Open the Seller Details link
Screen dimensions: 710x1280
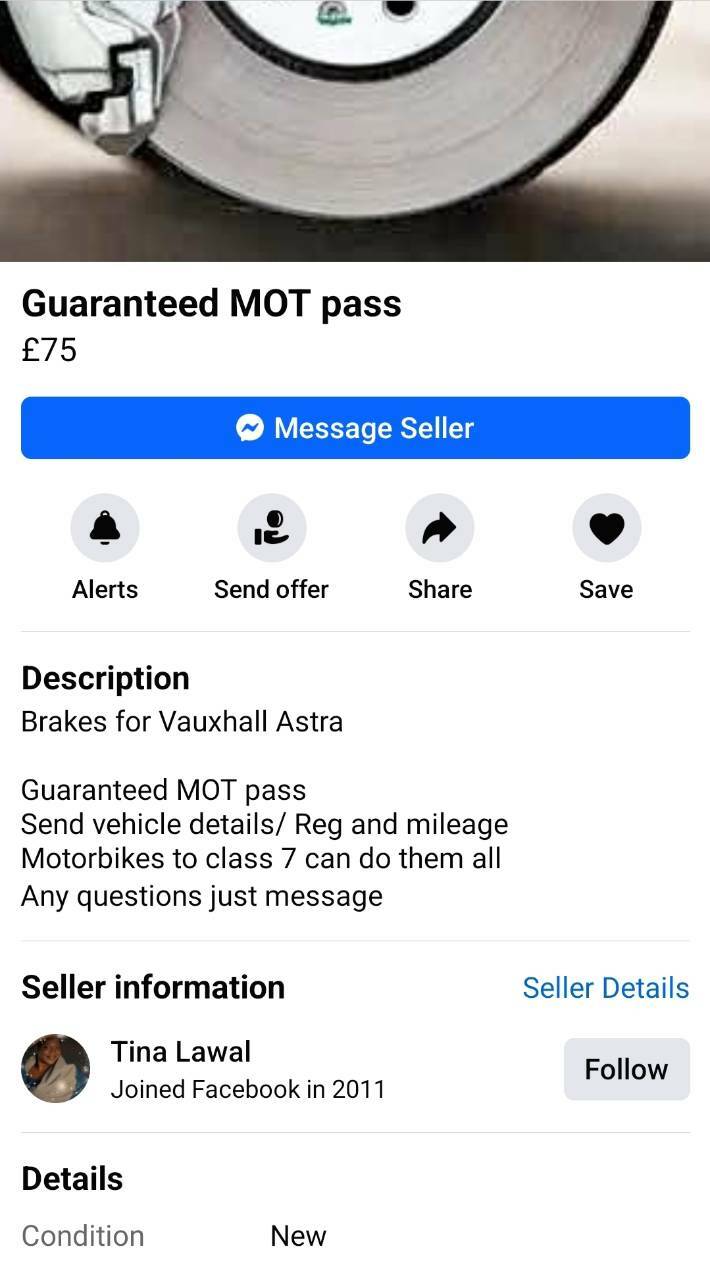coord(606,988)
